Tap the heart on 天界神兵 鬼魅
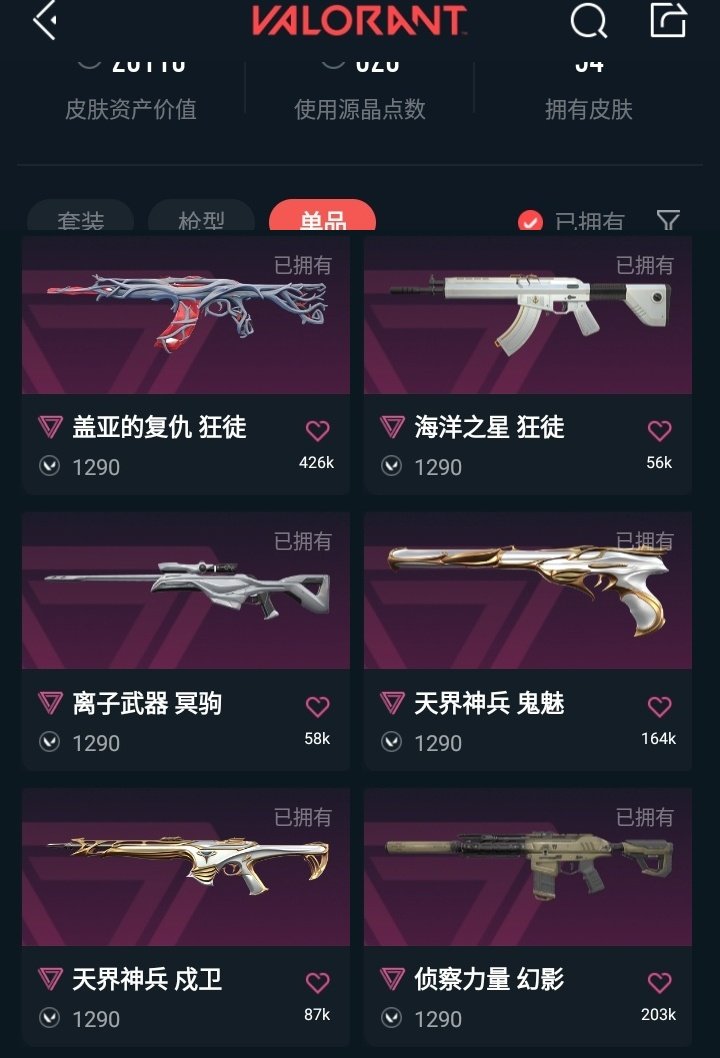This screenshot has width=720, height=1058. pos(659,707)
